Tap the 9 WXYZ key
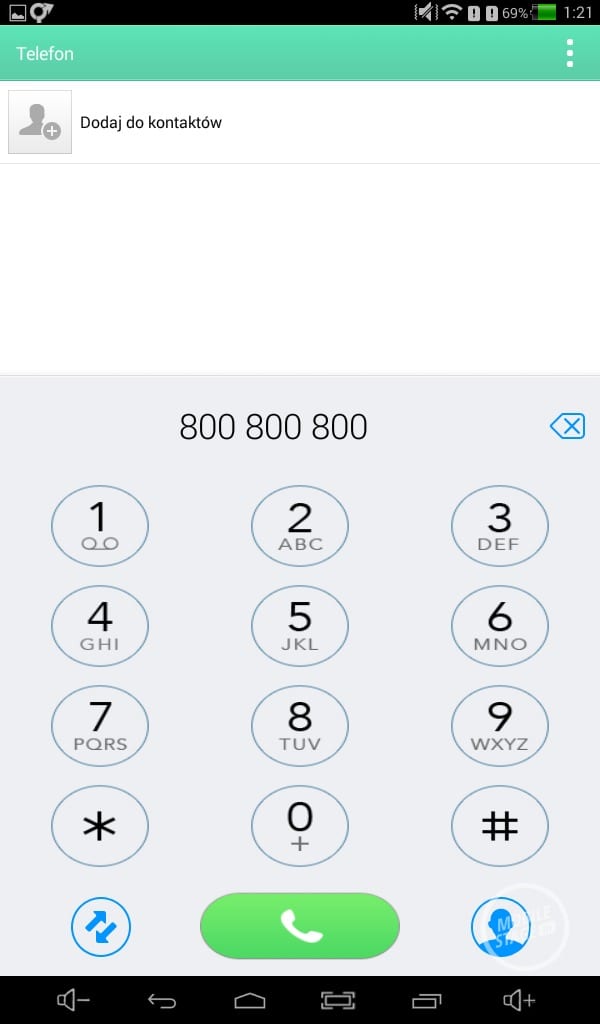Image resolution: width=600 pixels, height=1024 pixels. coord(500,726)
